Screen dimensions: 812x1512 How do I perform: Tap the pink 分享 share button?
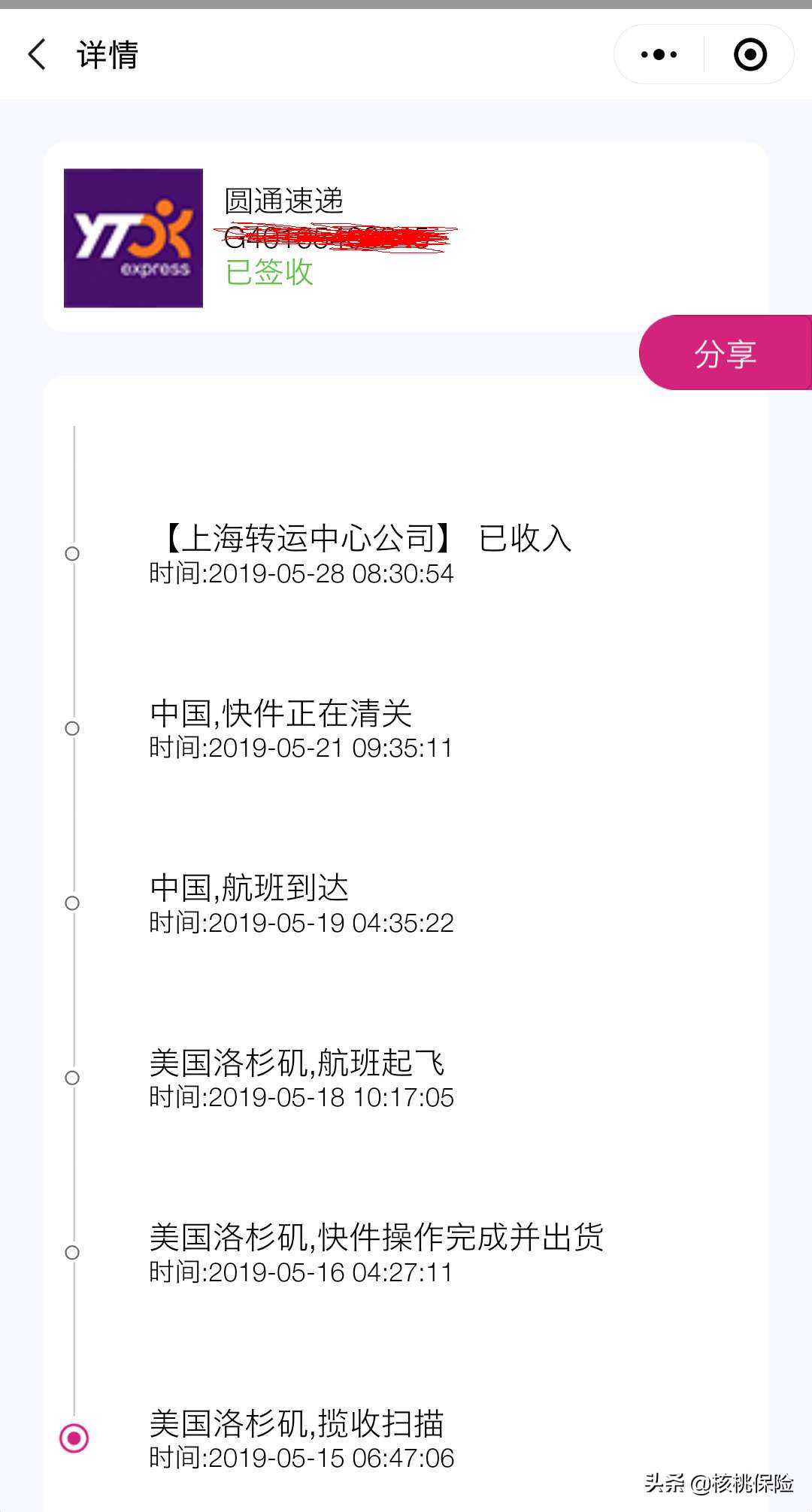click(724, 354)
